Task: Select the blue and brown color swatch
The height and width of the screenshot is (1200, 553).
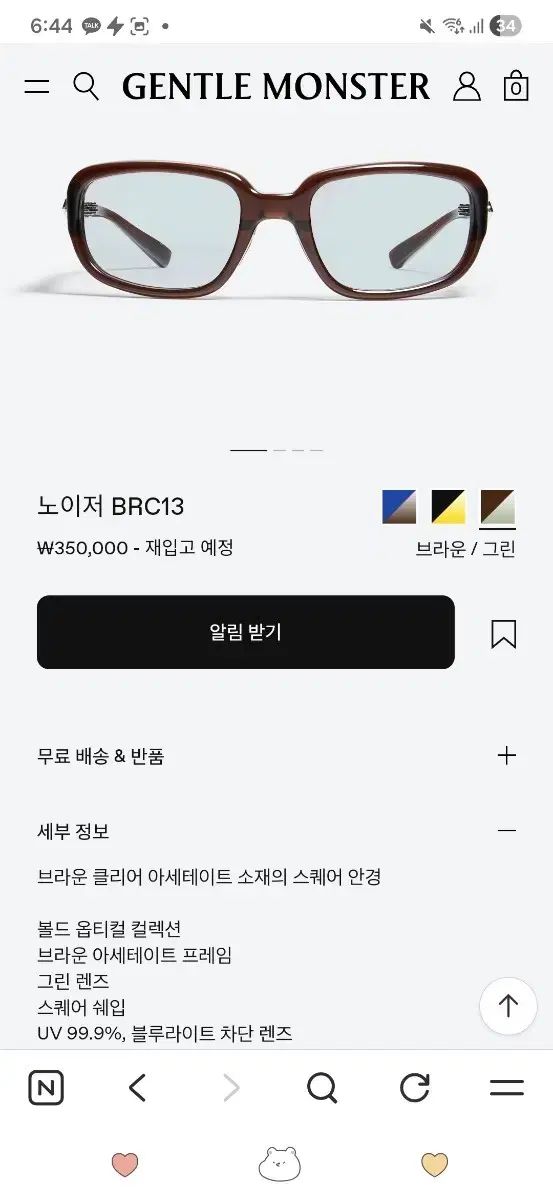Action: [399, 507]
